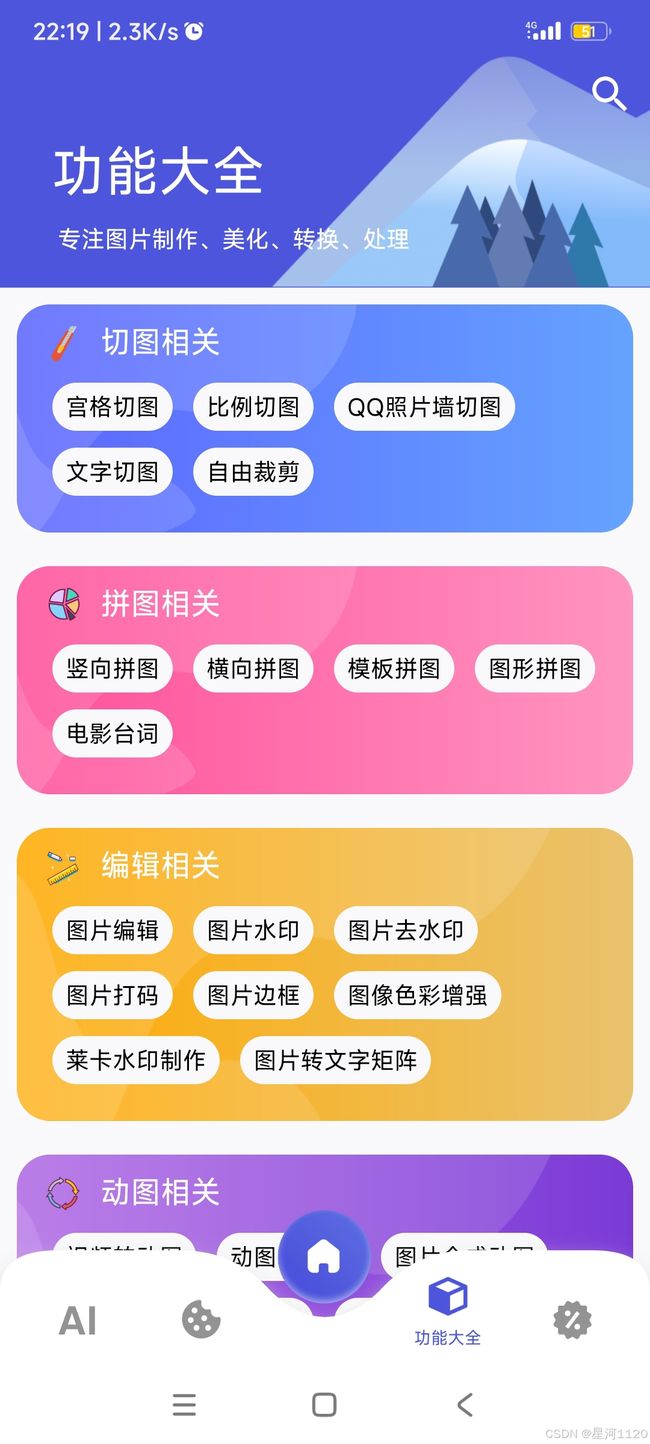Open the search magnifier icon
Image resolution: width=650 pixels, height=1444 pixels.
coord(609,94)
